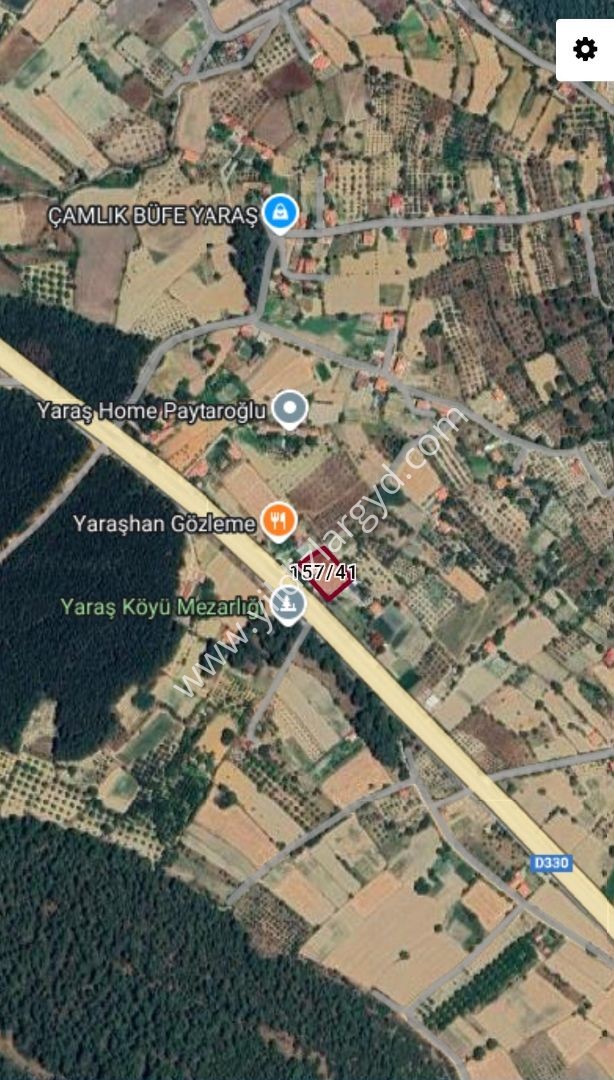The image size is (614, 1080).
Task: Select the Çamlık Büfe Yaraş shop pin
Action: (x=280, y=214)
